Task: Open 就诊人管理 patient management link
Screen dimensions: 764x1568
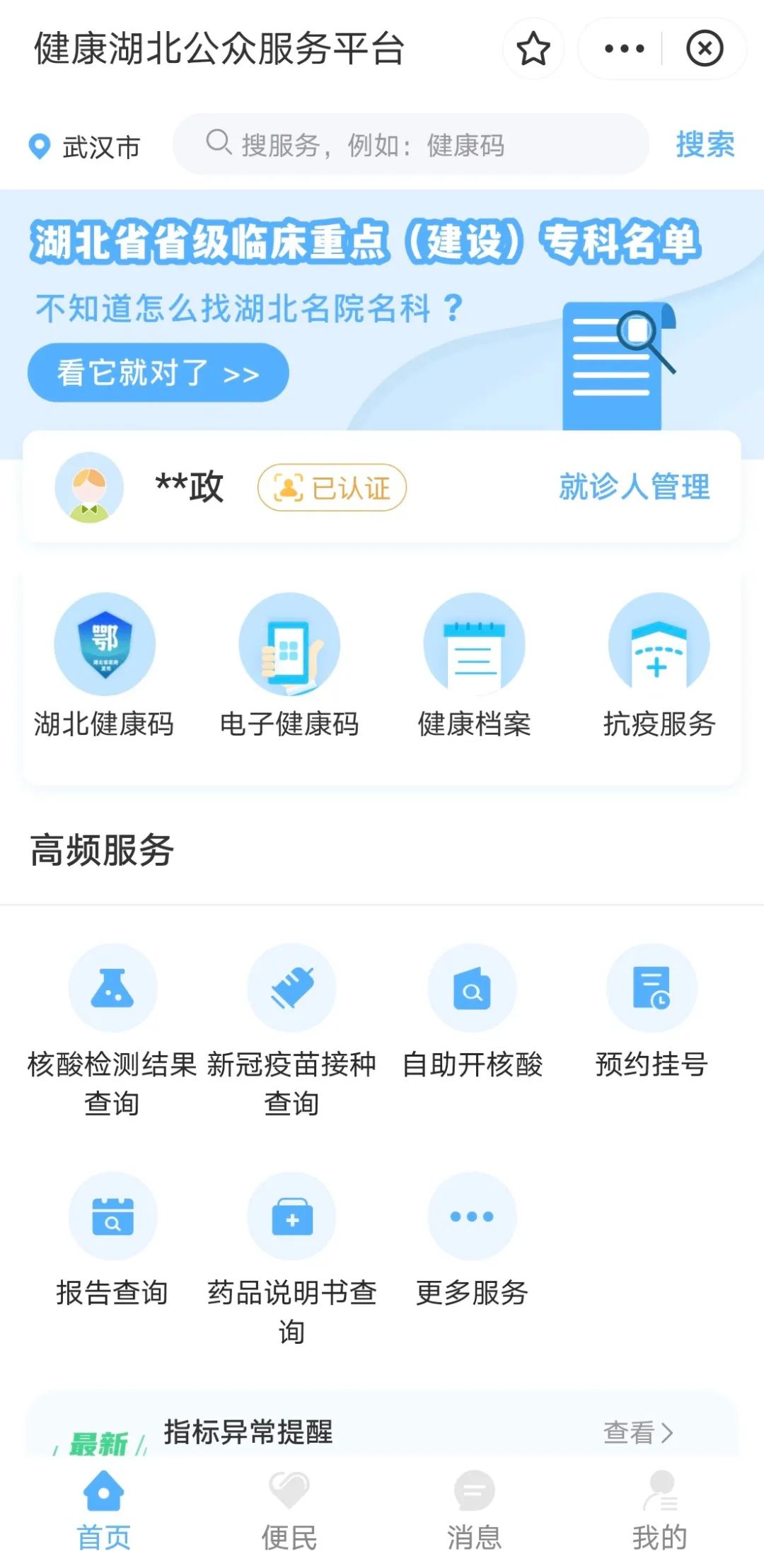Action: (x=633, y=487)
